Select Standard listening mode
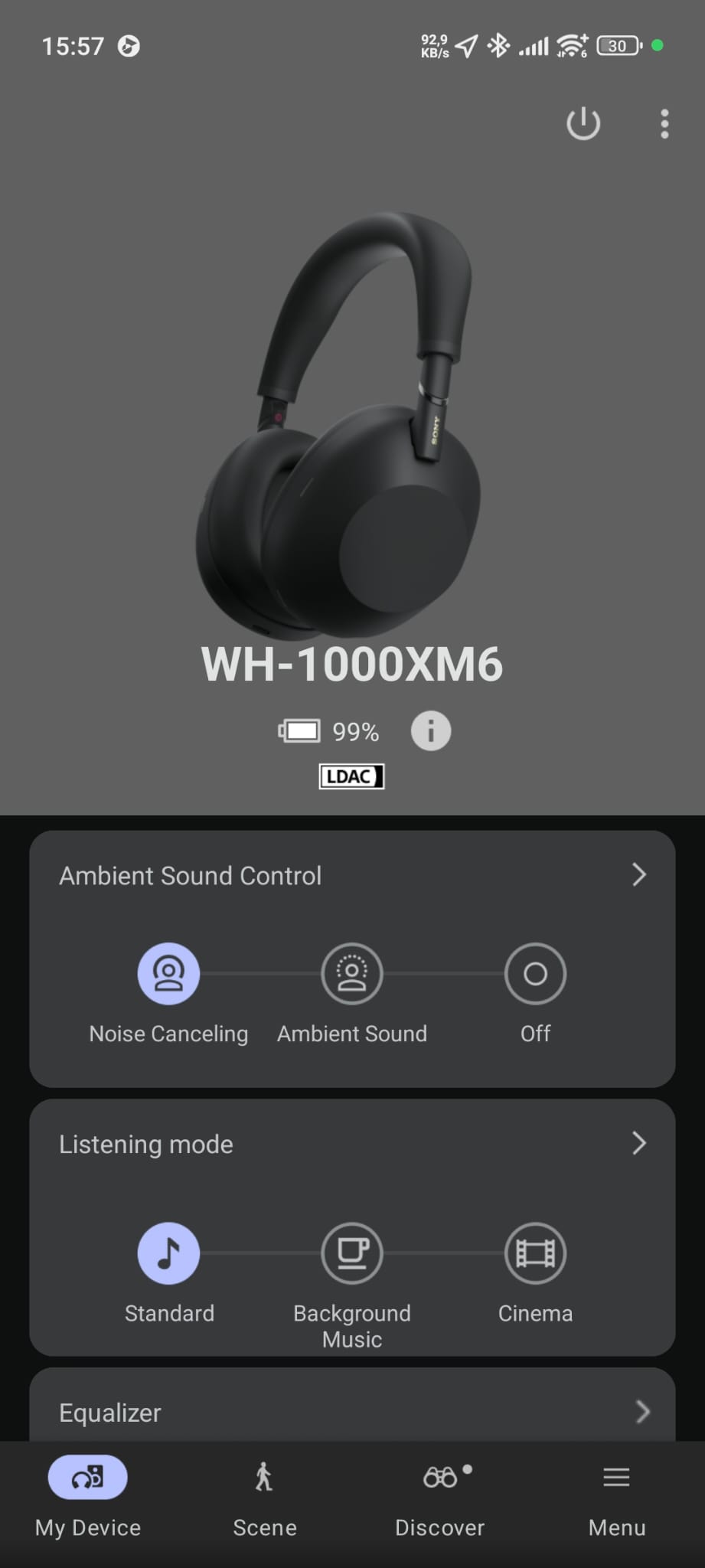Screen dimensions: 705x1568 coord(168,1253)
